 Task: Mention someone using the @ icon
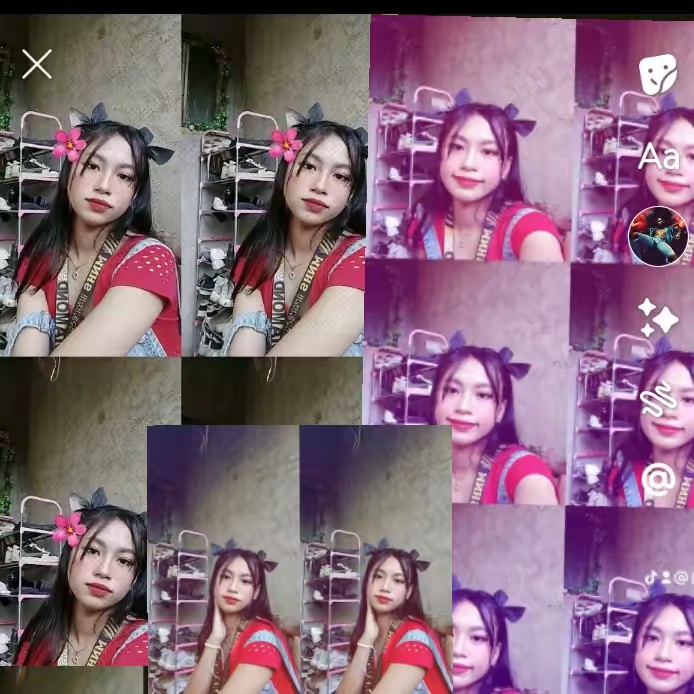click(x=658, y=480)
